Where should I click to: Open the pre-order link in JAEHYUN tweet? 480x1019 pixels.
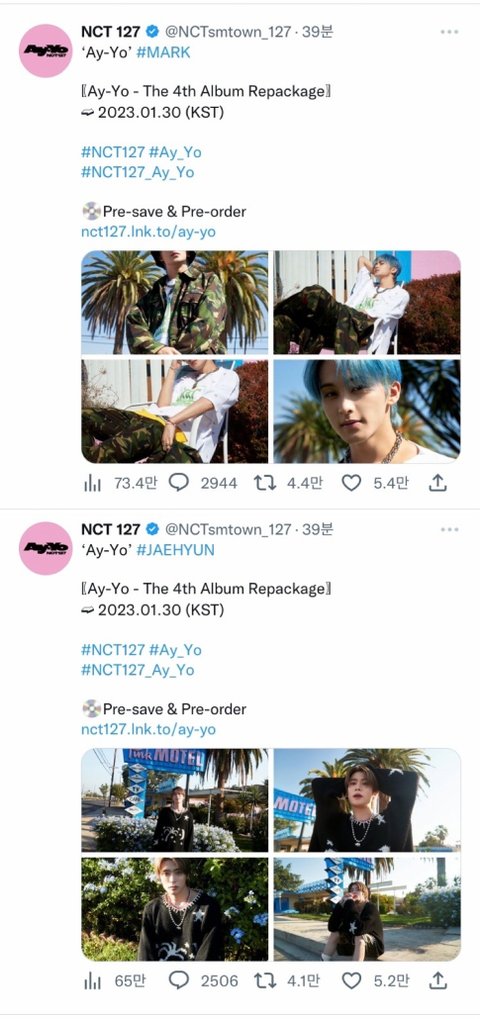(x=148, y=729)
